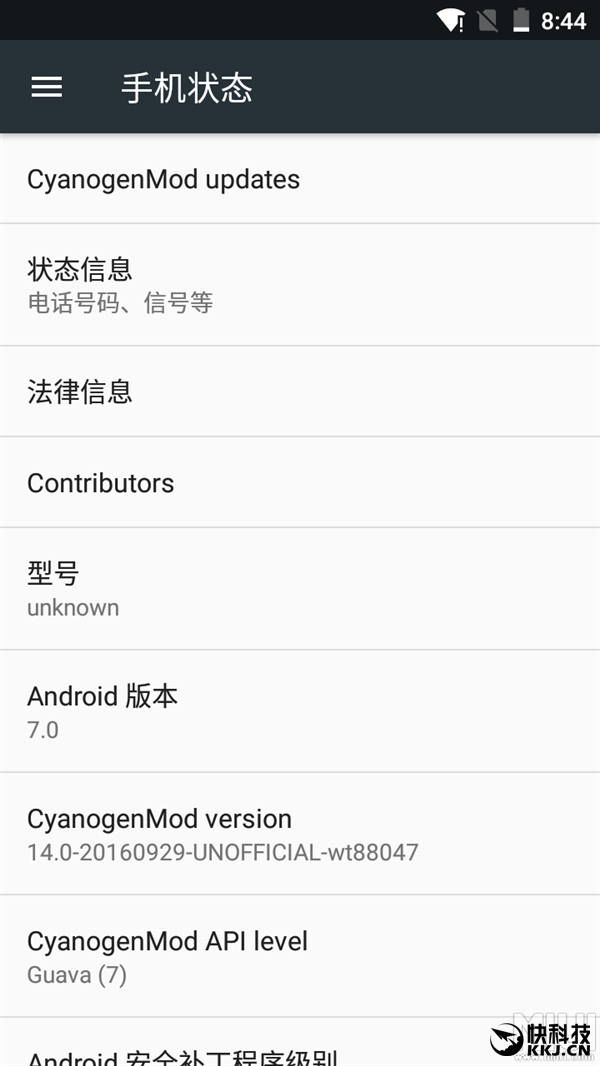Open 法律信息 legal information
The height and width of the screenshot is (1066, 600).
pyautogui.click(x=300, y=392)
